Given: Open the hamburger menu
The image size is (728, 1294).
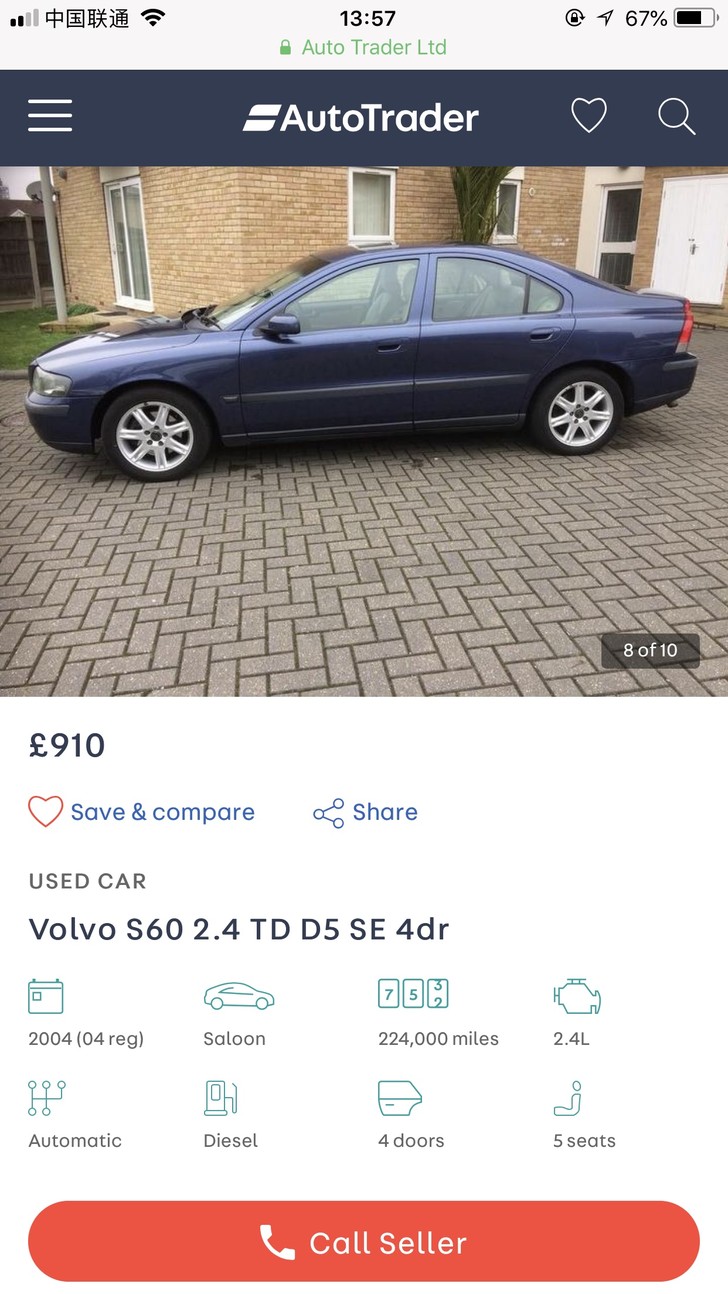Looking at the screenshot, I should (x=50, y=117).
